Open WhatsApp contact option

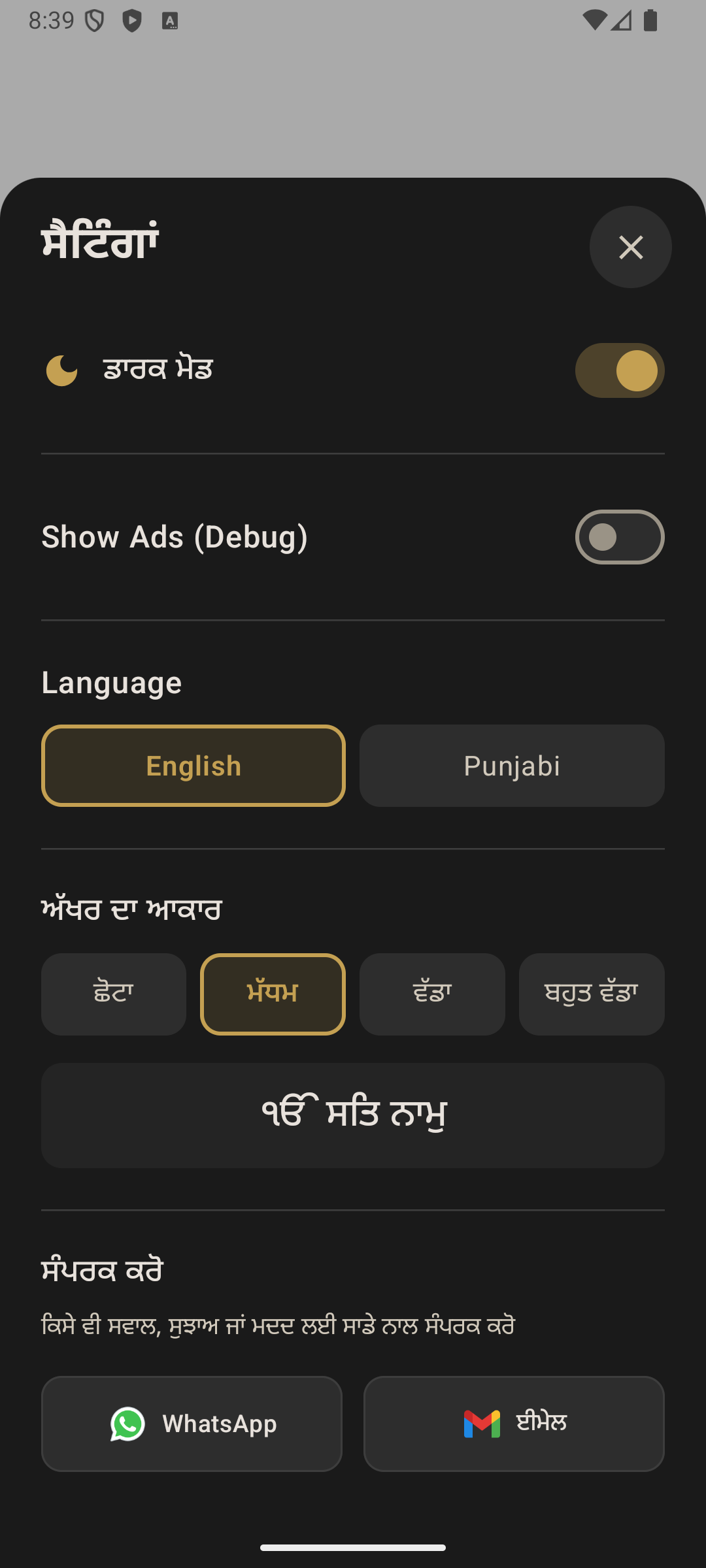[192, 1424]
